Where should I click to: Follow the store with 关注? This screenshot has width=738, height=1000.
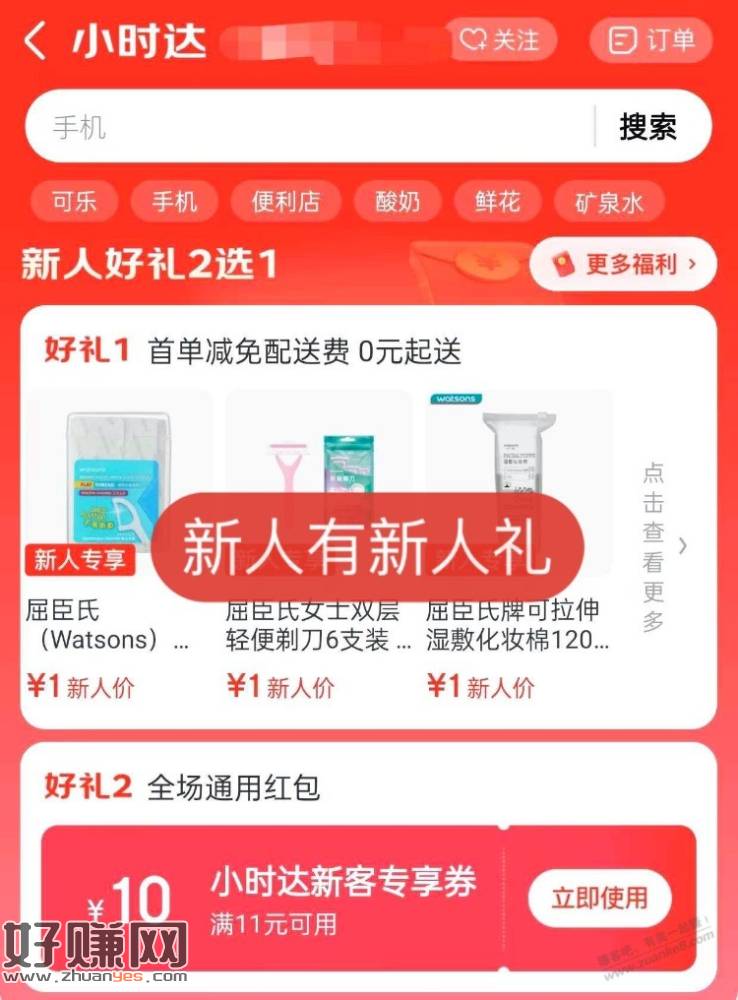[501, 40]
